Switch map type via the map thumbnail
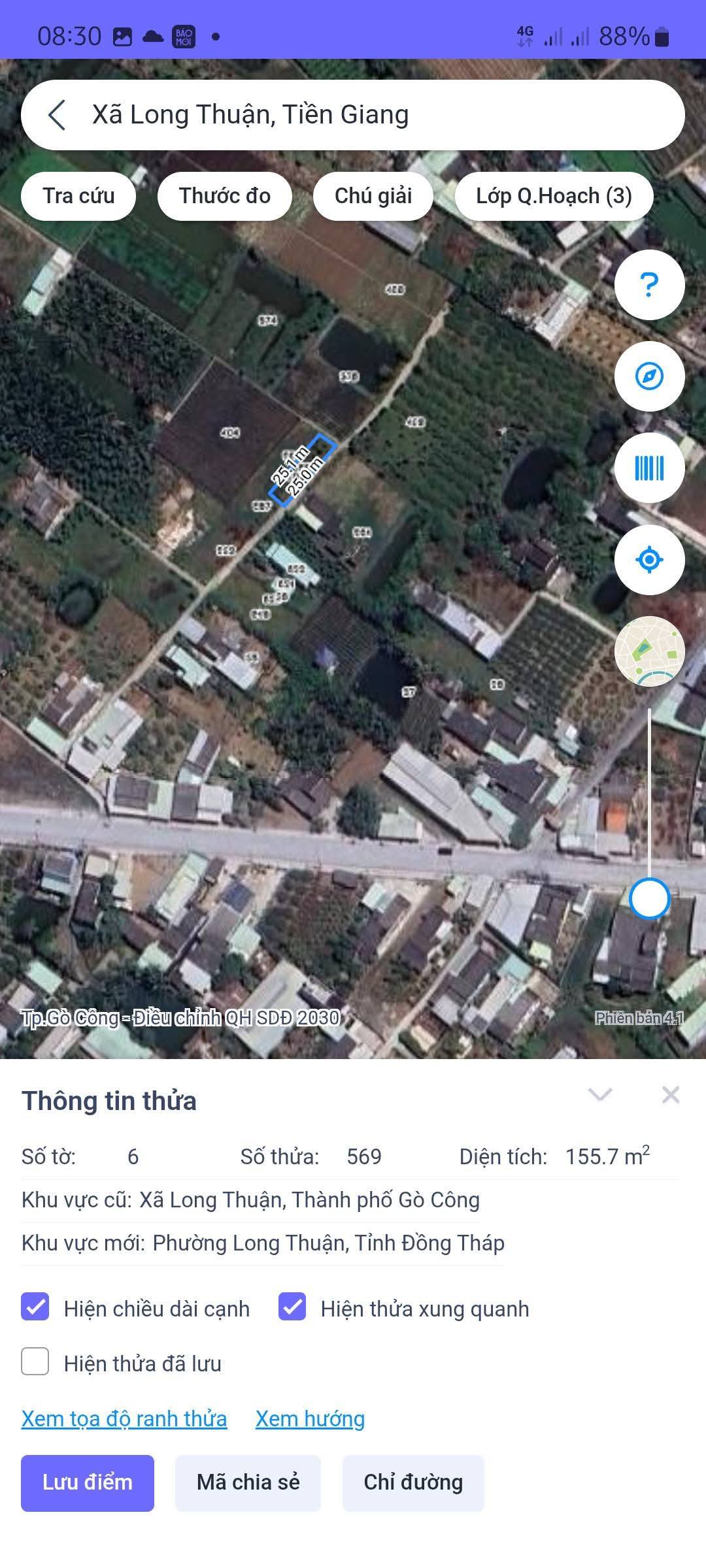This screenshot has height=1568, width=706. coord(649,651)
